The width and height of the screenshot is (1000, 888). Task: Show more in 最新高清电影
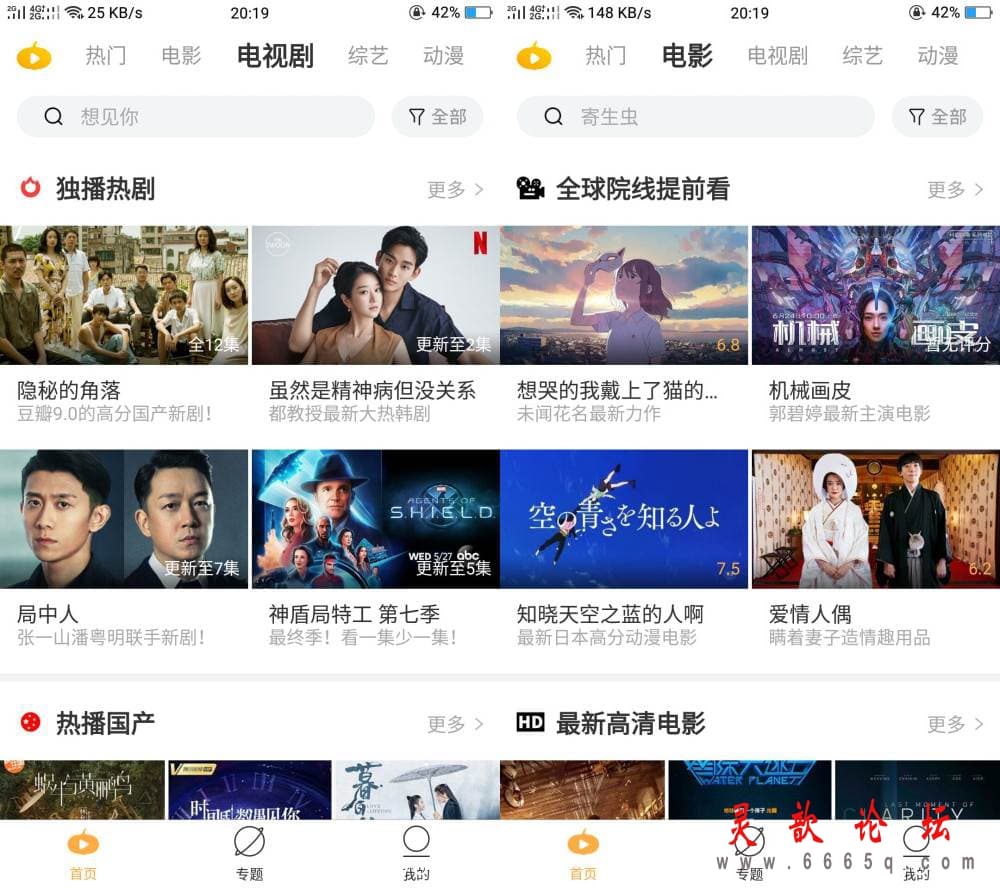point(955,723)
